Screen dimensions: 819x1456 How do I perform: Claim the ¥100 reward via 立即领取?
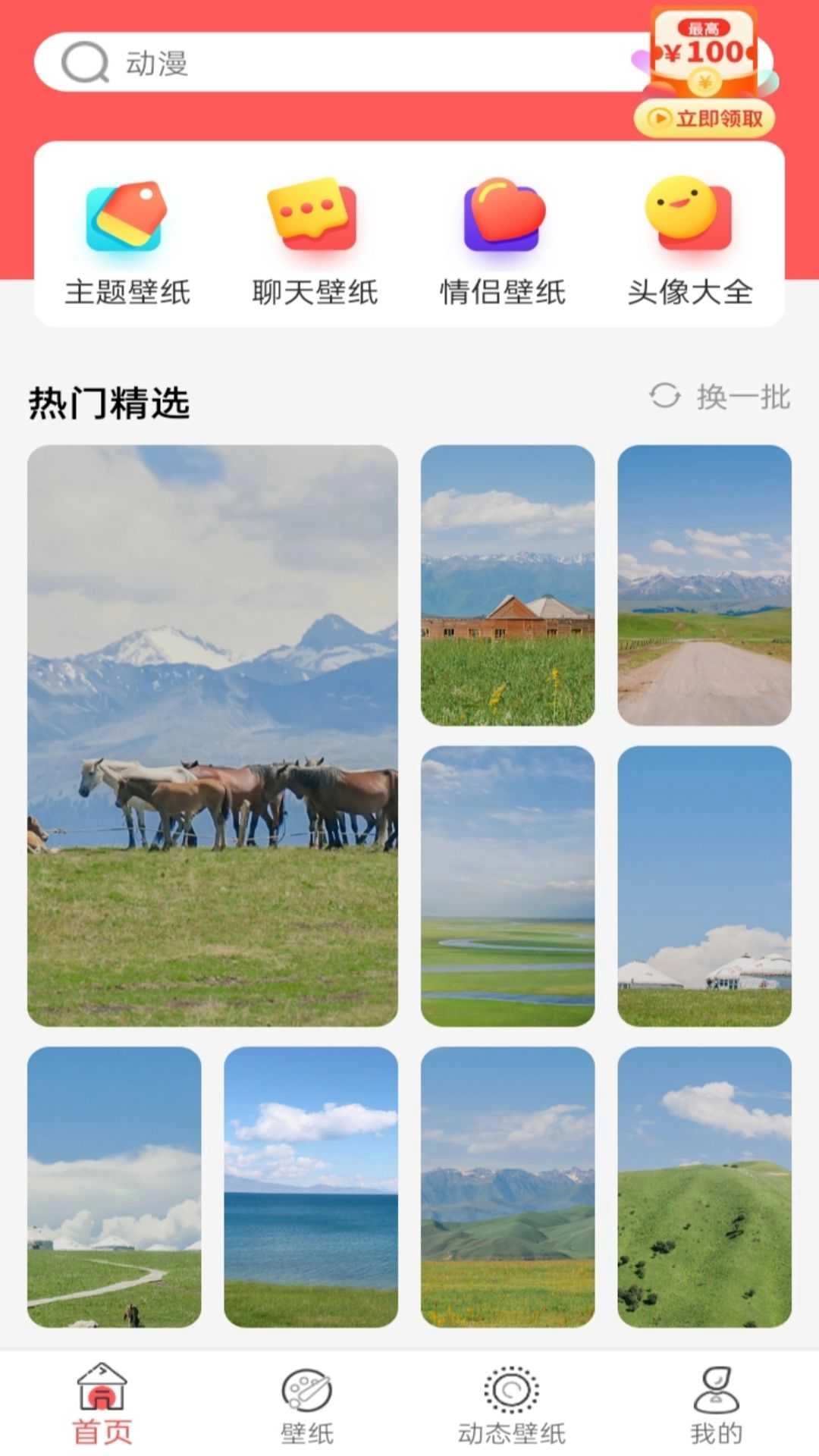click(704, 118)
